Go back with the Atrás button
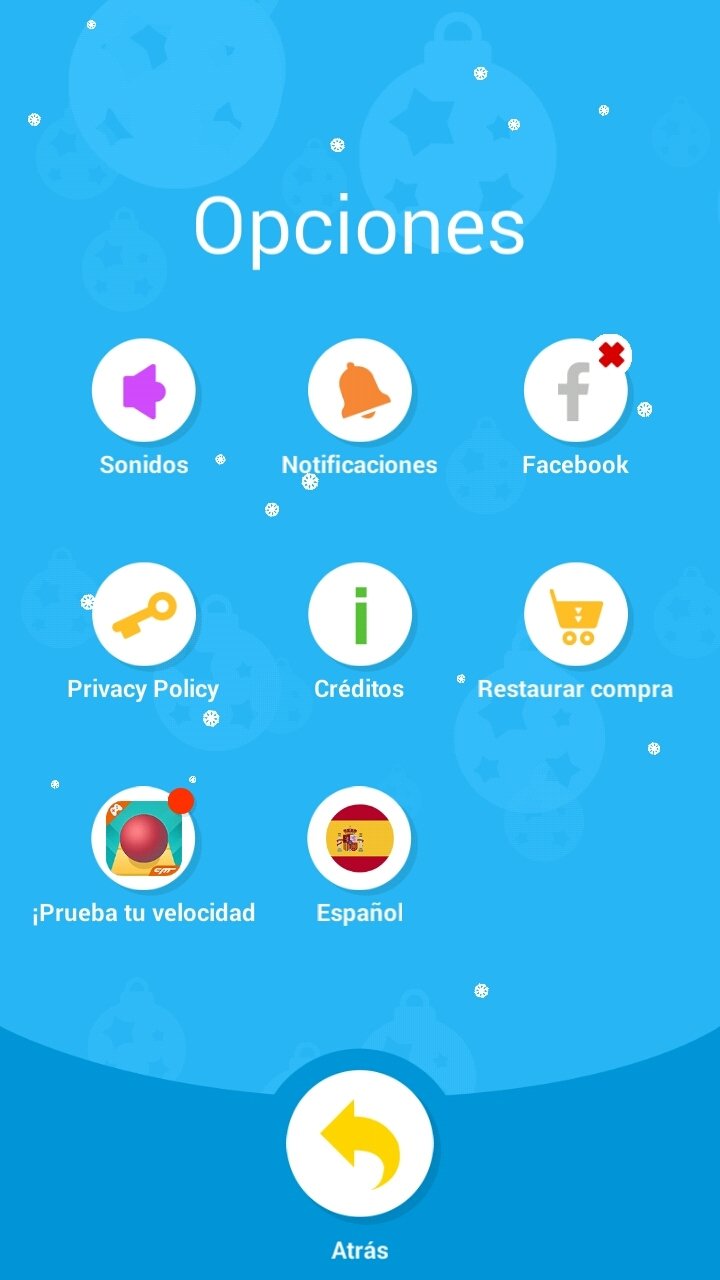 pos(360,1143)
